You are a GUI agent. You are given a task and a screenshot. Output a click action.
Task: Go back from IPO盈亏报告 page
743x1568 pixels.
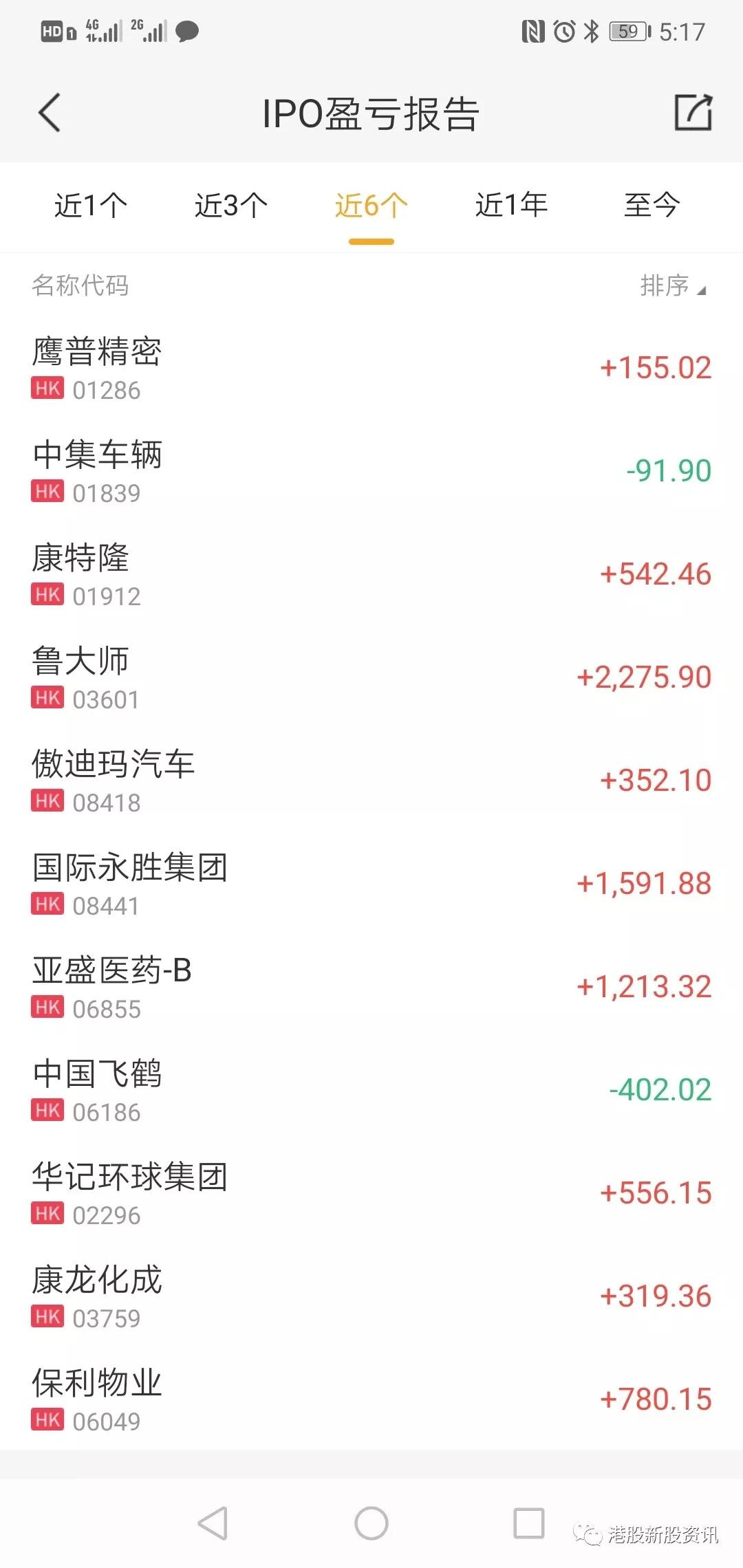pos(50,113)
